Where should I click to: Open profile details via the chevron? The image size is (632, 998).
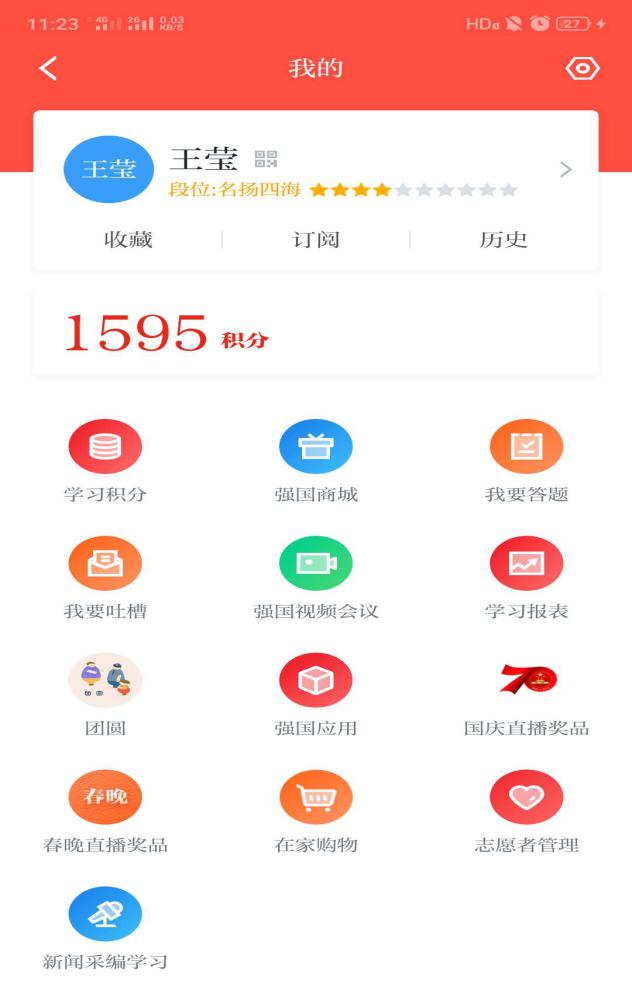(566, 169)
